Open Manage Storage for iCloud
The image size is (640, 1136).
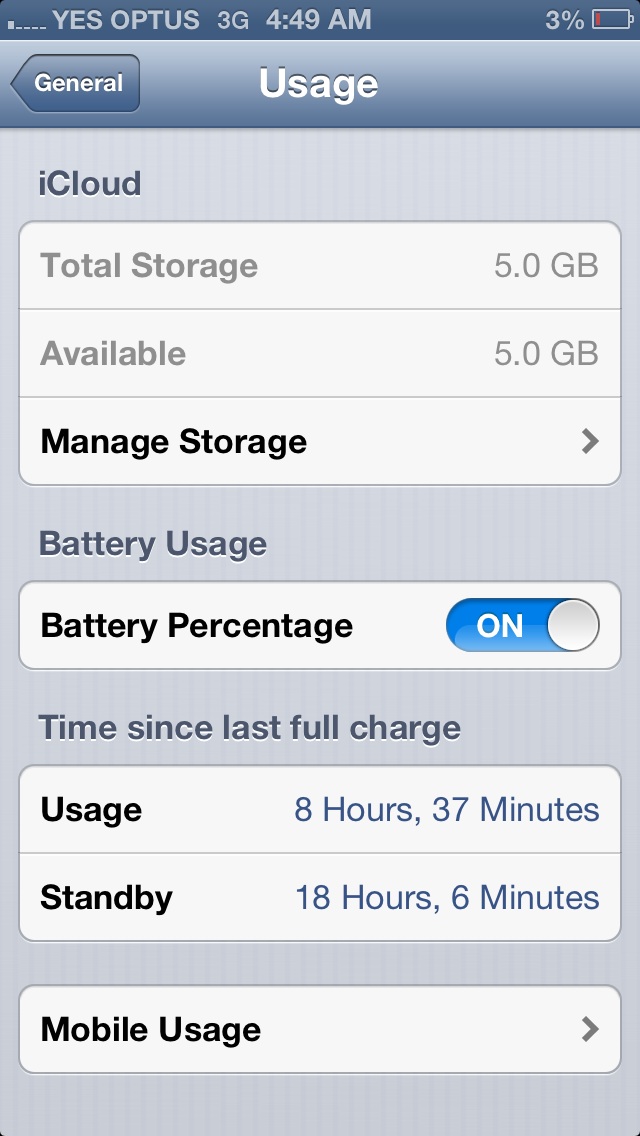[x=320, y=441]
